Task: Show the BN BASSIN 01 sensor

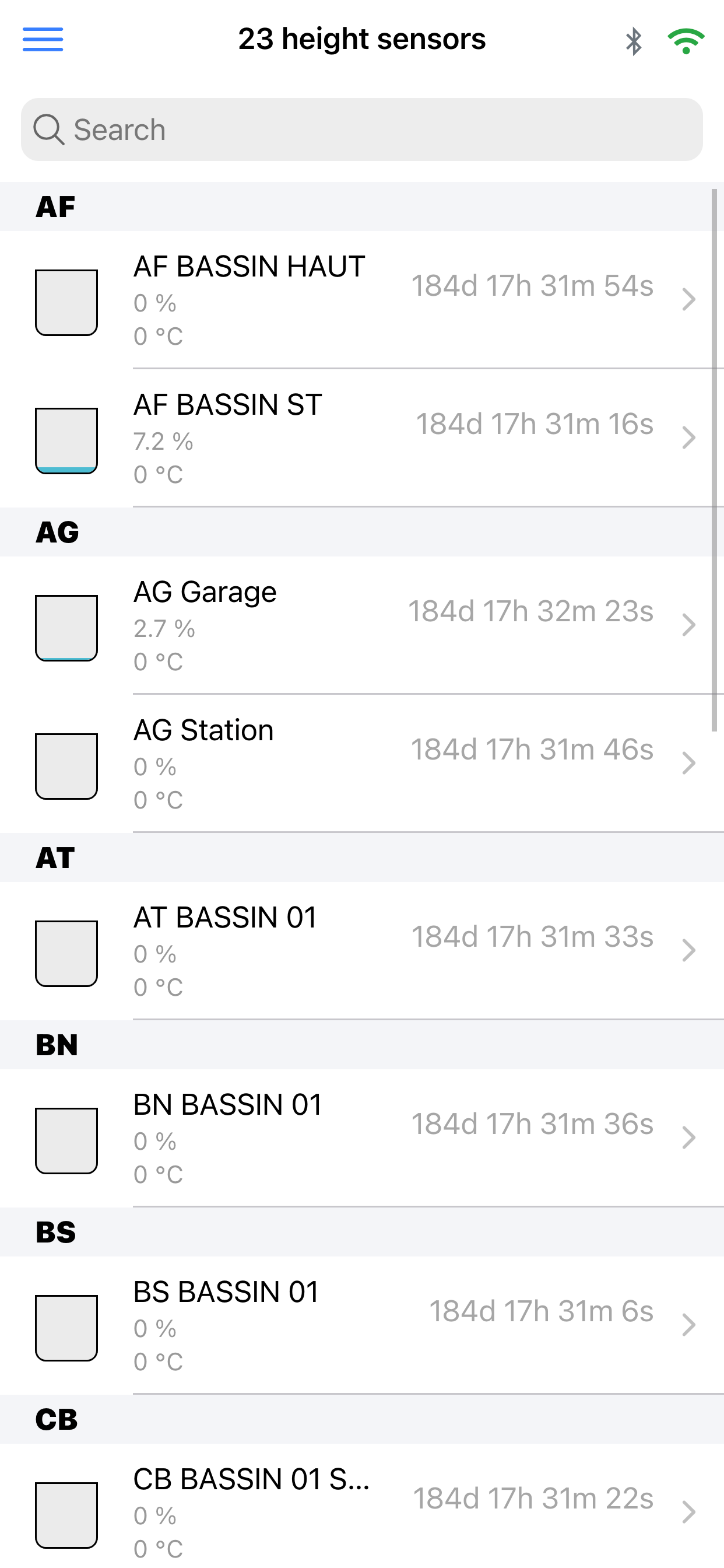Action: pos(362,1138)
